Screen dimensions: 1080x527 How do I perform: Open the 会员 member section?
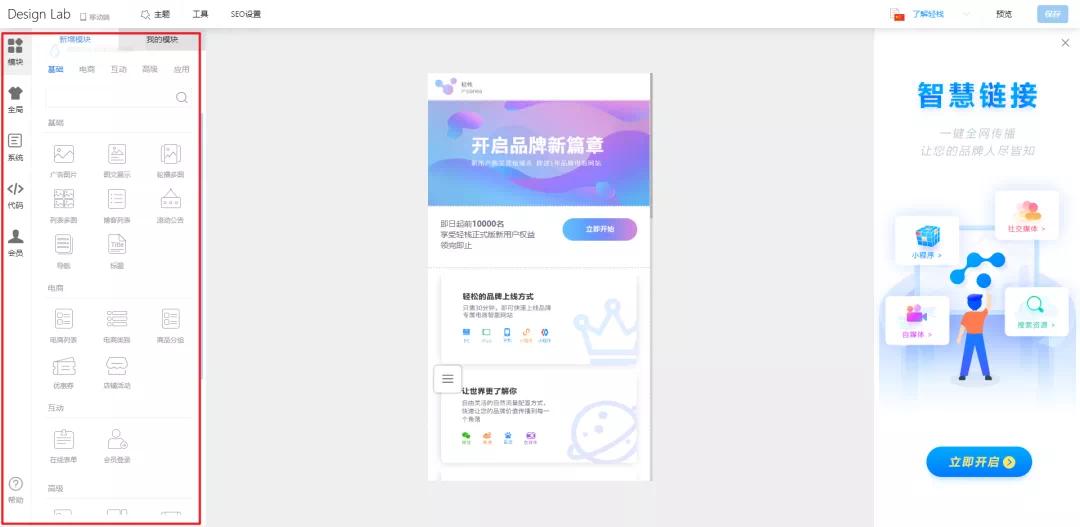click(15, 242)
